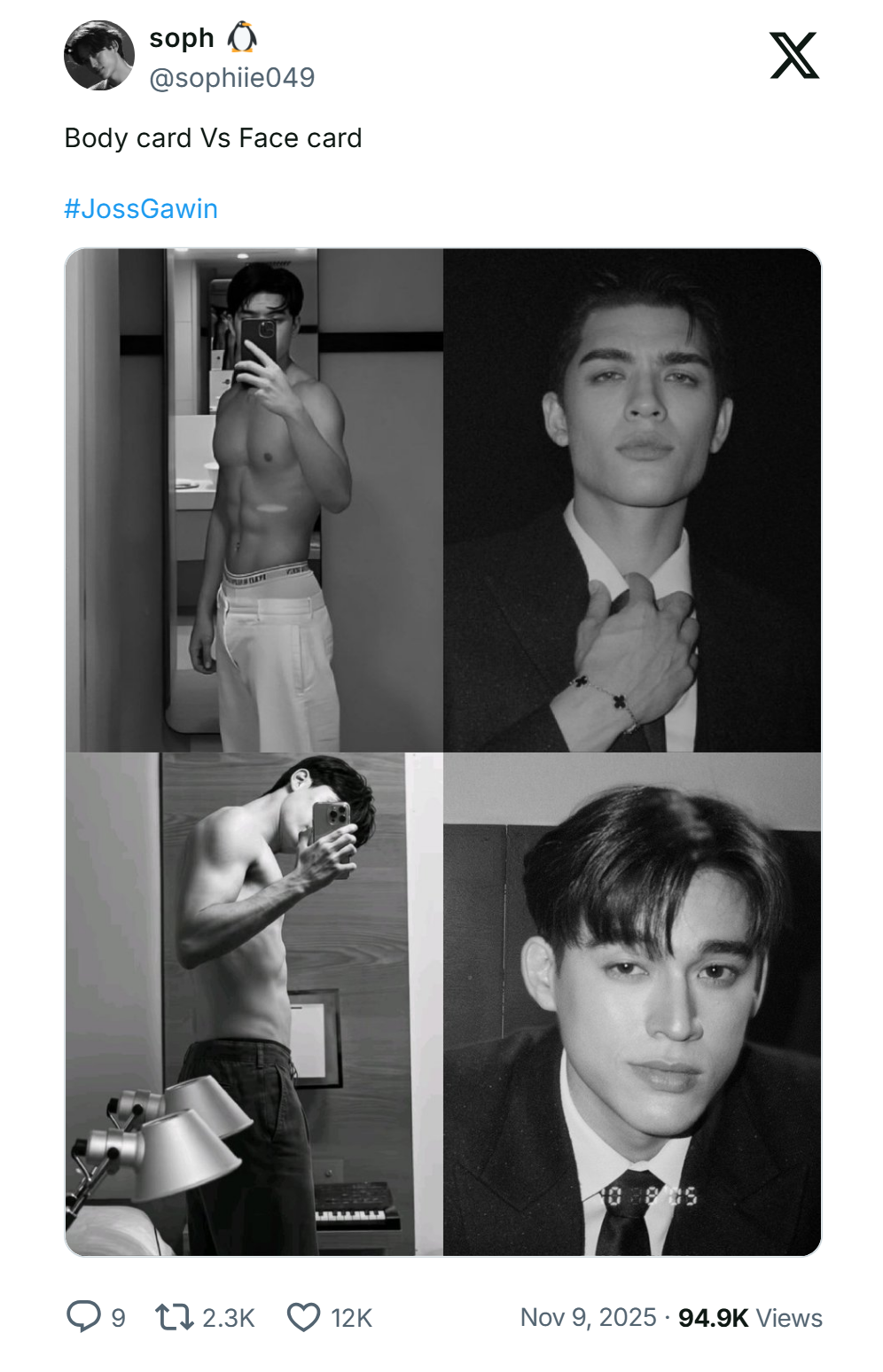Reply to soph's post
Image resolution: width=883 pixels, height=1372 pixels.
(84, 1317)
